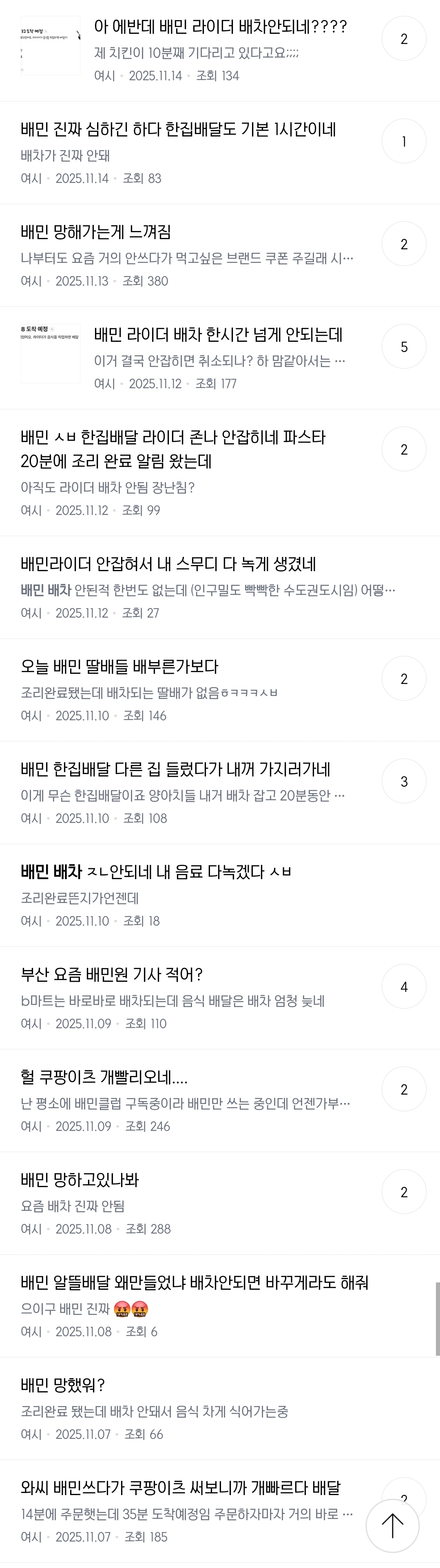Open post '배민 라이더 배차 한시간 넘게 안되는데'
Viewport: 440px width, 1568px height.
point(218,335)
